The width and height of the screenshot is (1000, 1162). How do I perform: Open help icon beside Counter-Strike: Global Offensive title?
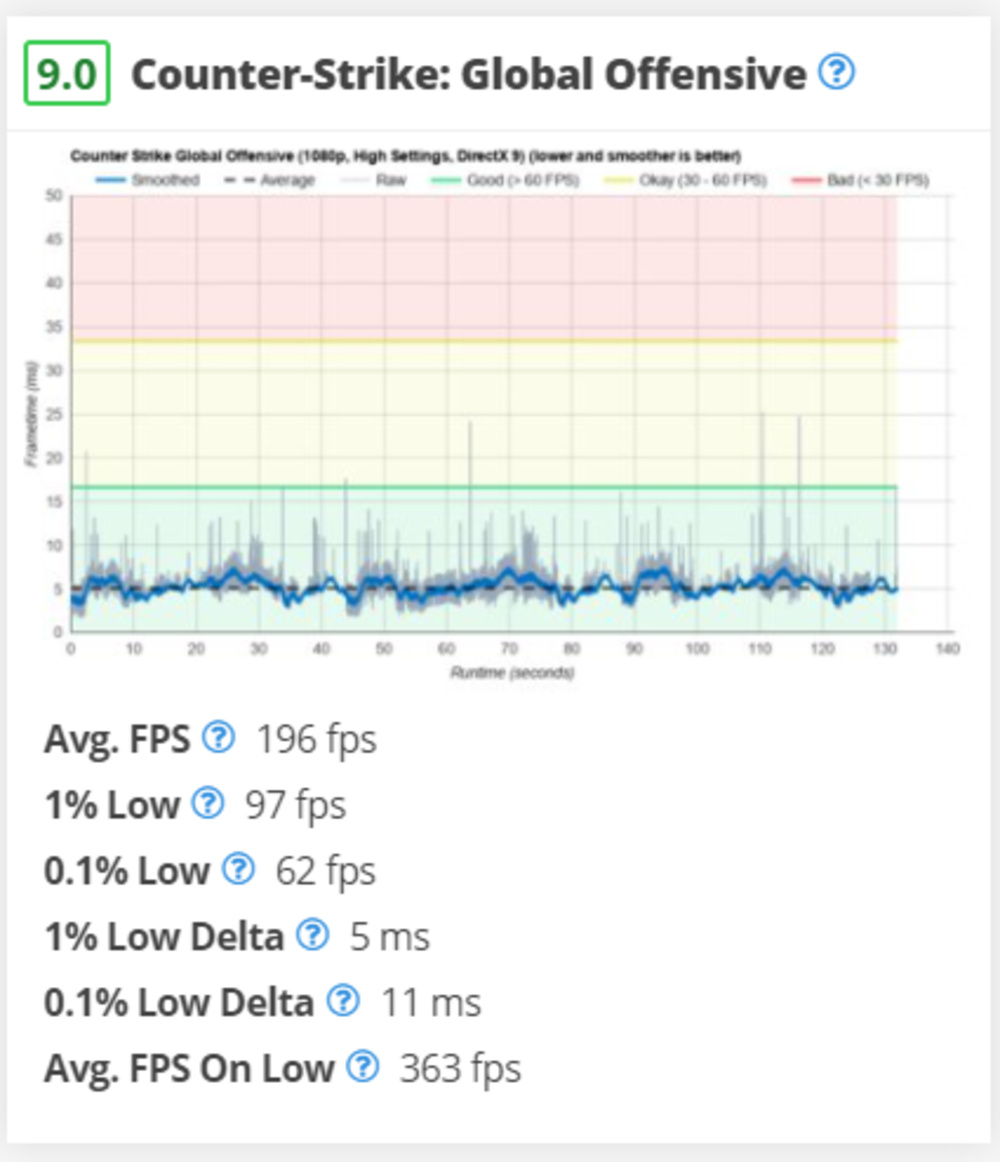[x=836, y=73]
